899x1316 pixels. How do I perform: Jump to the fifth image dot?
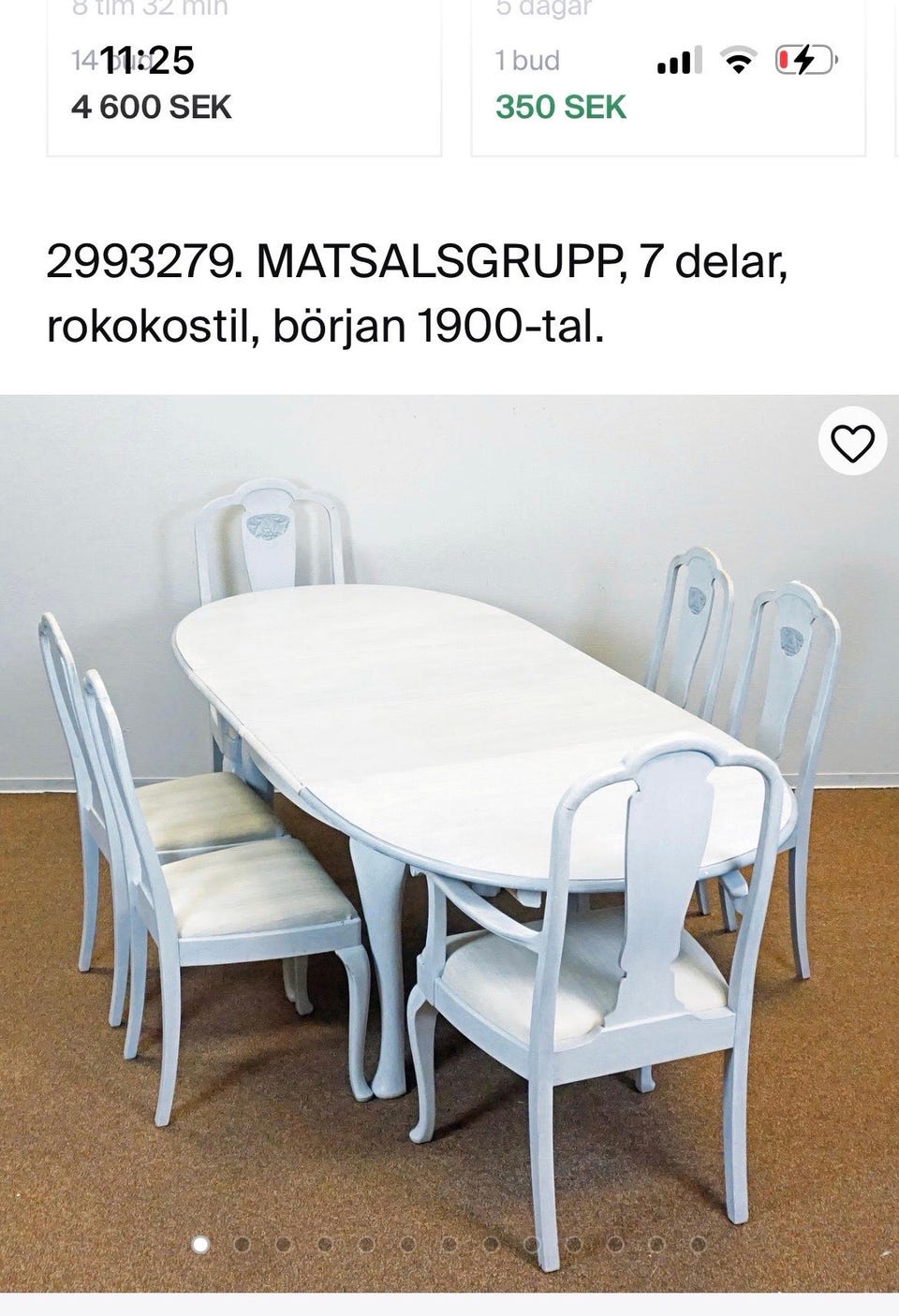366,1242
